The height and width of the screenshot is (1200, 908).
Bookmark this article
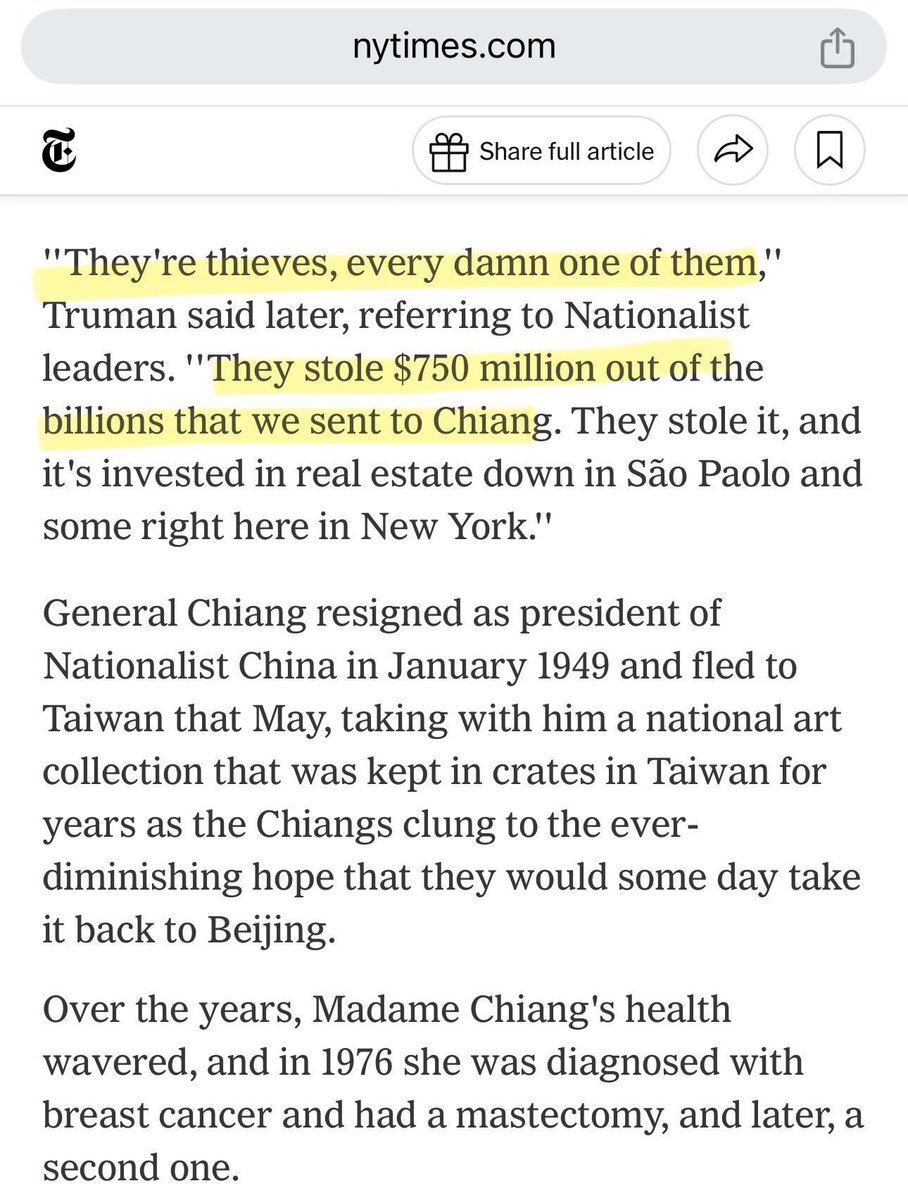[x=829, y=151]
